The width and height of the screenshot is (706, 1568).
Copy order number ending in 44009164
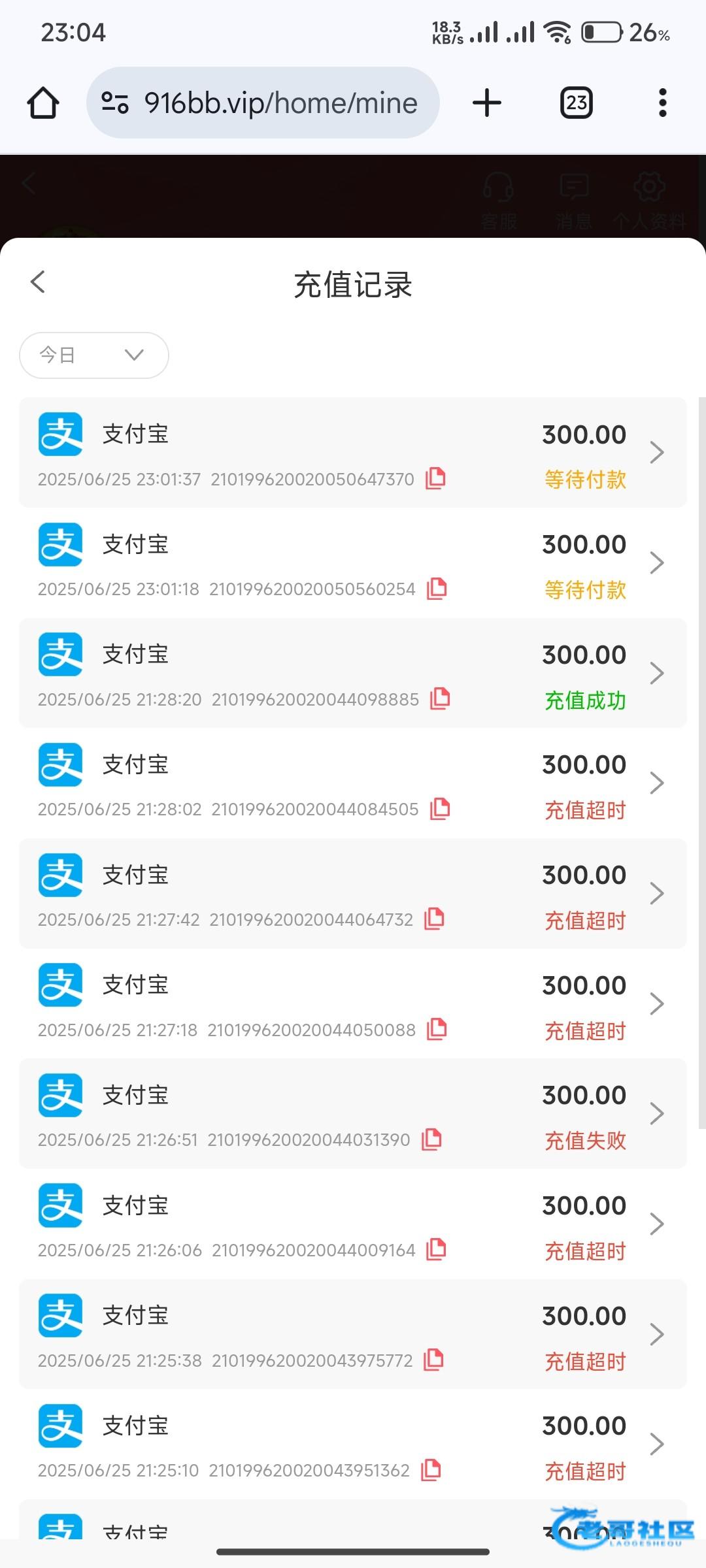[436, 1249]
